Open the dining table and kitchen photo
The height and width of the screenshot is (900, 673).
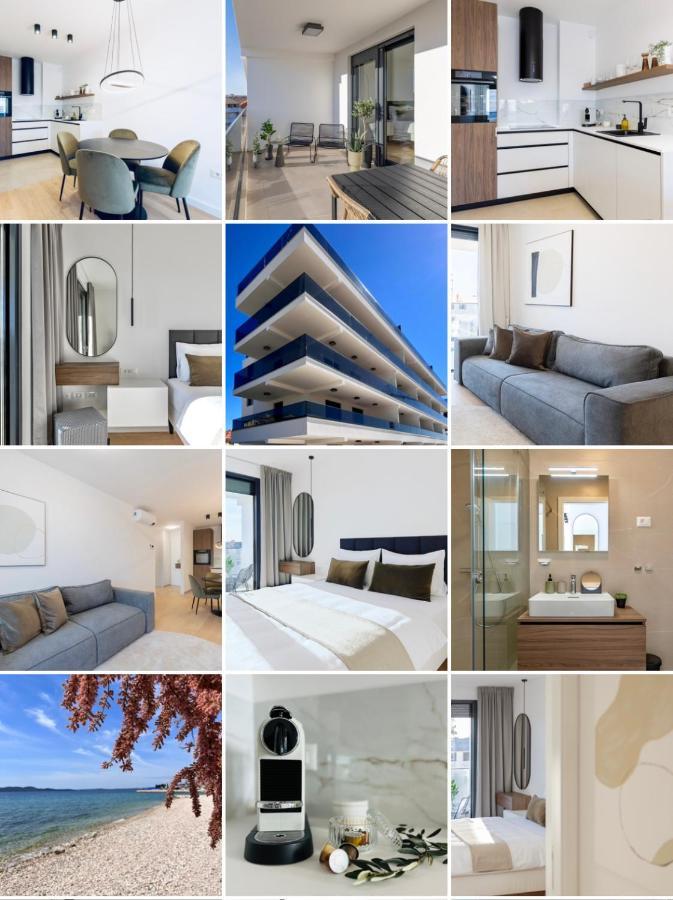click(111, 109)
